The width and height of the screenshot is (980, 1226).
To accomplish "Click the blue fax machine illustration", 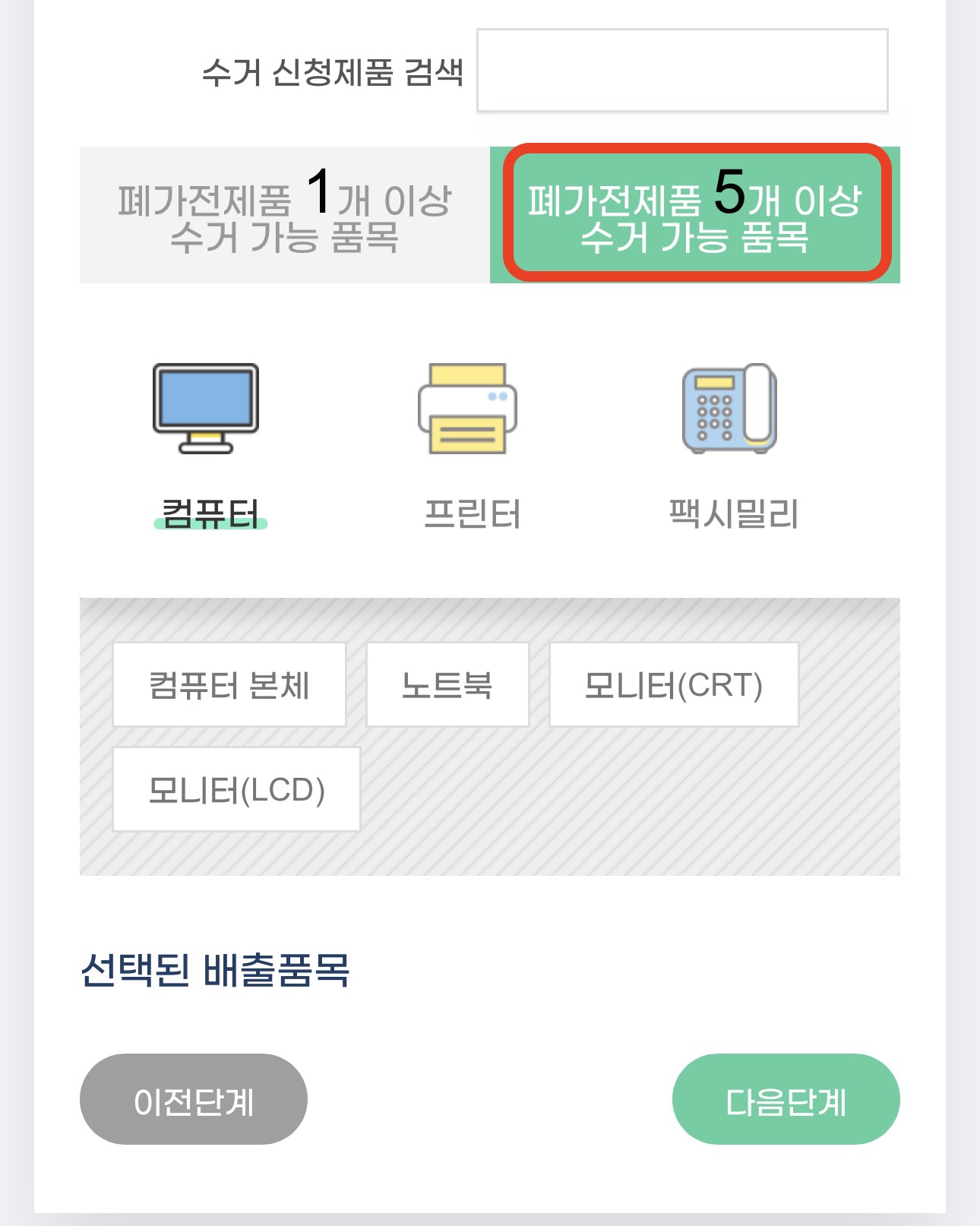I will pyautogui.click(x=729, y=410).
